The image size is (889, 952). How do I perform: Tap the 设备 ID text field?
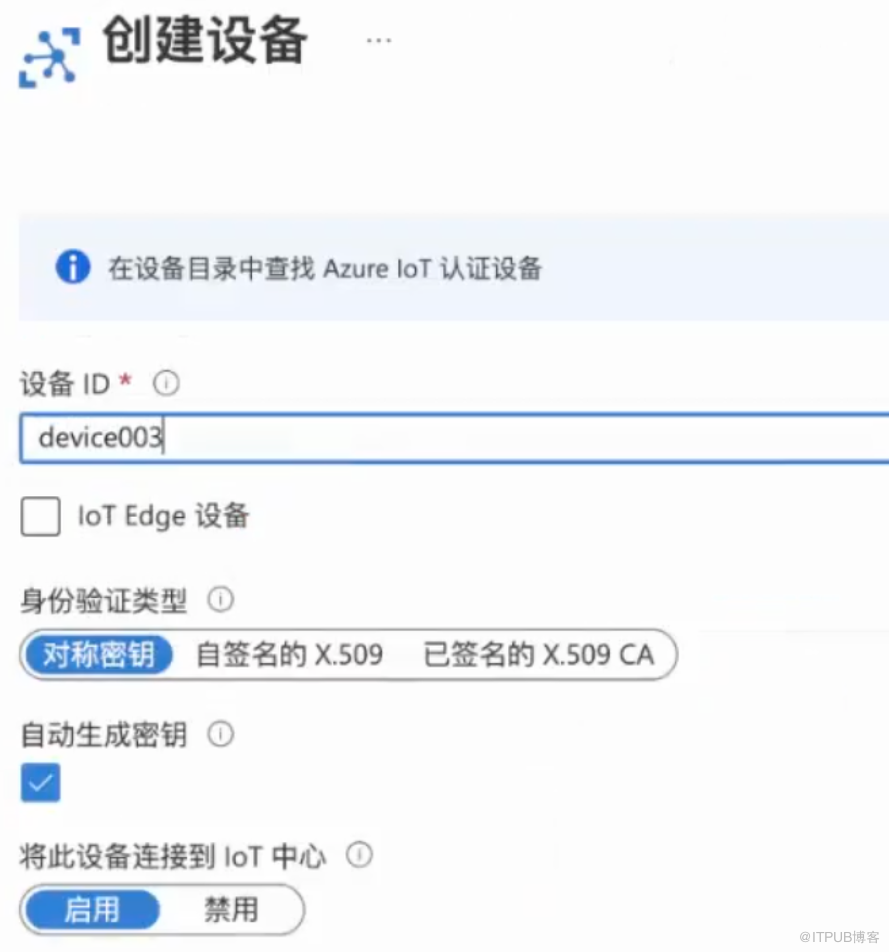point(450,438)
